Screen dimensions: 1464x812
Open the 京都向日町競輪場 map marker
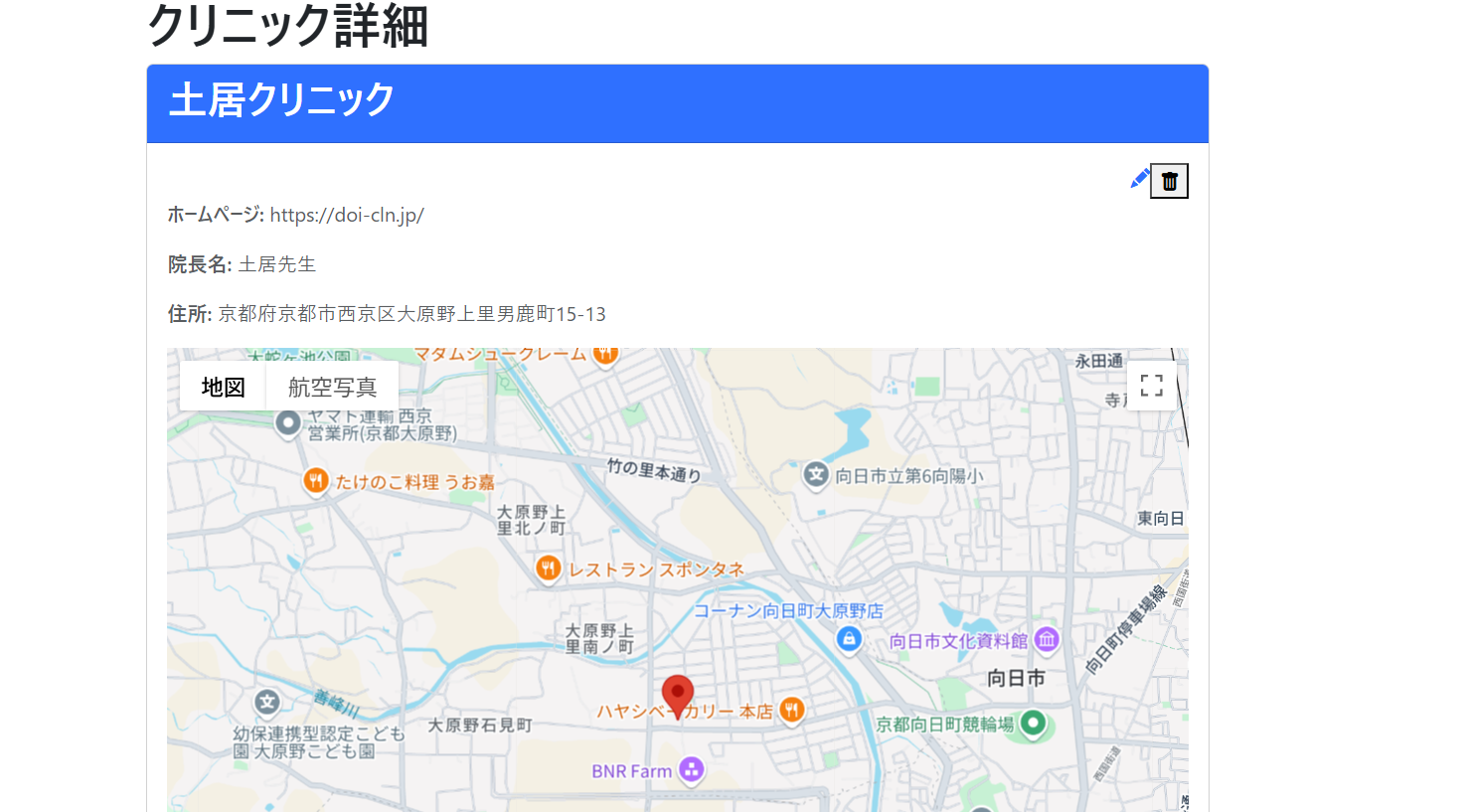pyautogui.click(x=1033, y=723)
